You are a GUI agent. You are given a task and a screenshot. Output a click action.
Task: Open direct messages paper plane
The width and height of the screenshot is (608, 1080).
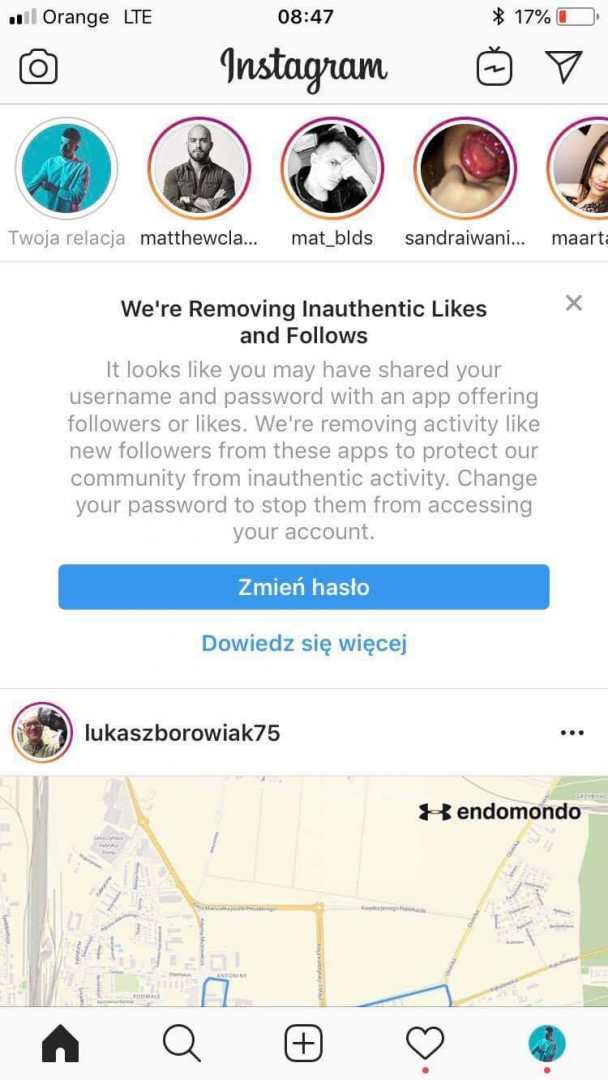(x=564, y=67)
